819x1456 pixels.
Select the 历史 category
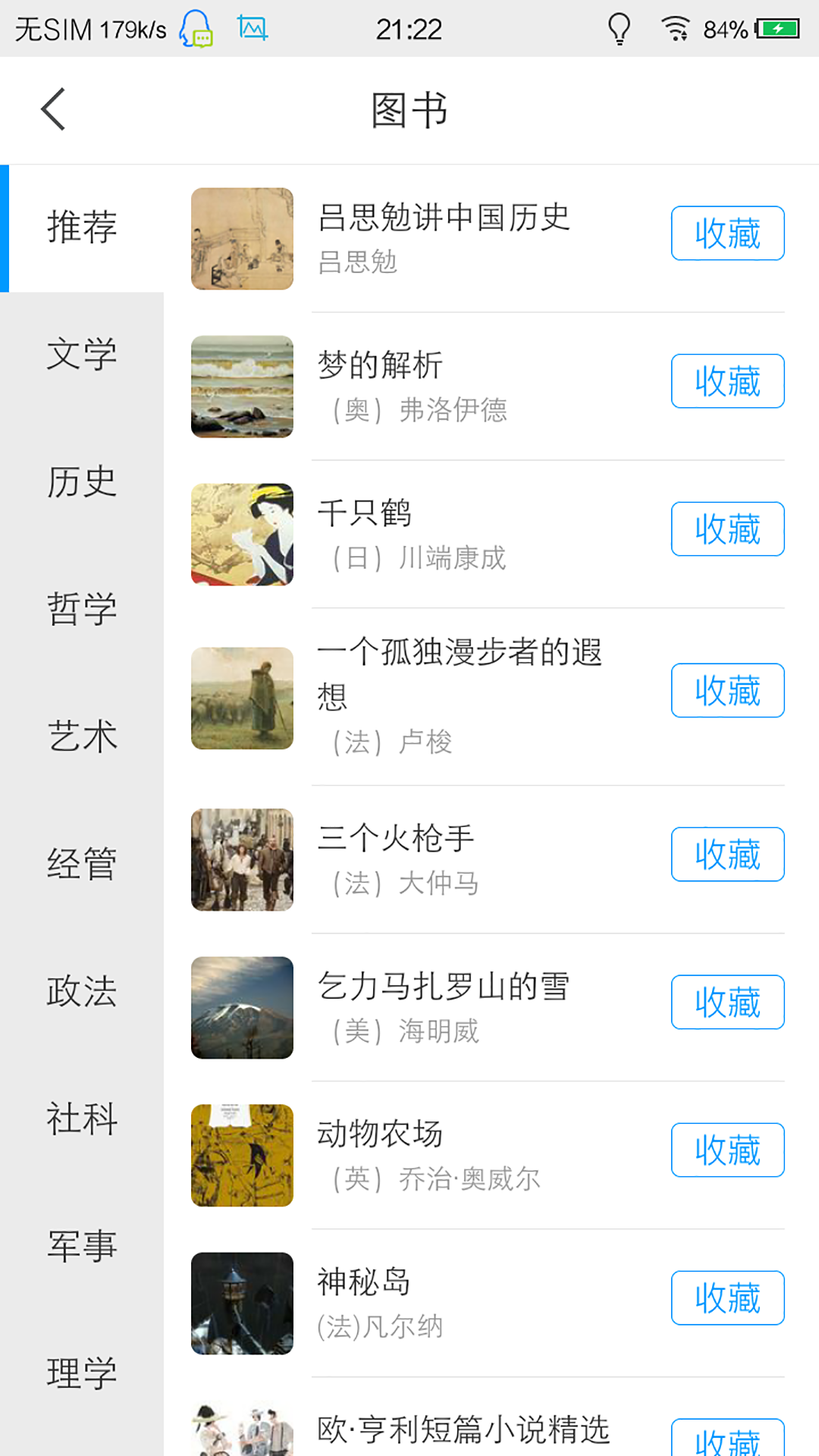[82, 482]
